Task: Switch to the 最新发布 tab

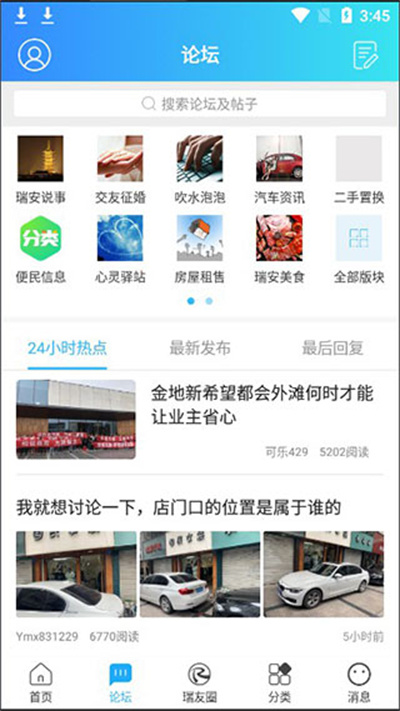Action: (x=200, y=348)
